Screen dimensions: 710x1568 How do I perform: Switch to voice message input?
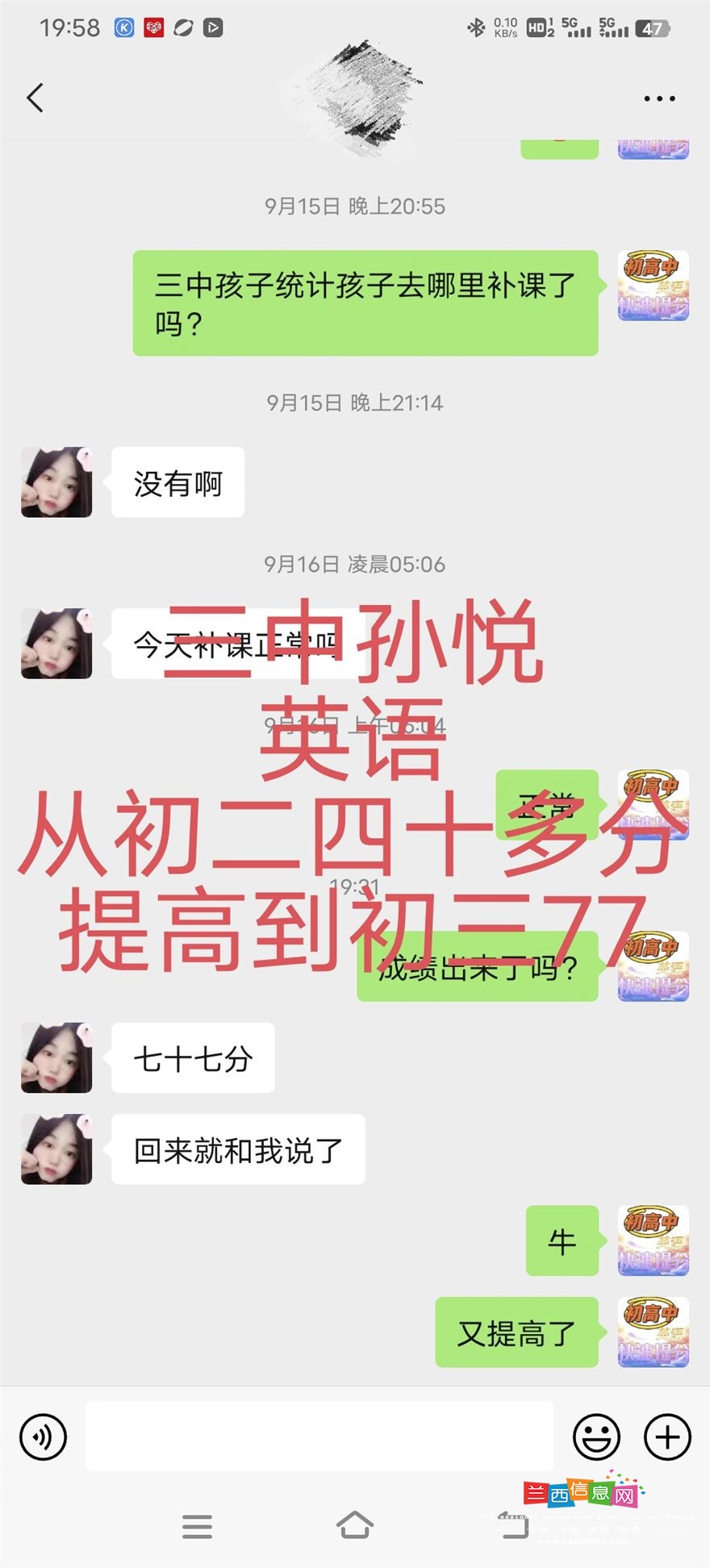pyautogui.click(x=43, y=1437)
